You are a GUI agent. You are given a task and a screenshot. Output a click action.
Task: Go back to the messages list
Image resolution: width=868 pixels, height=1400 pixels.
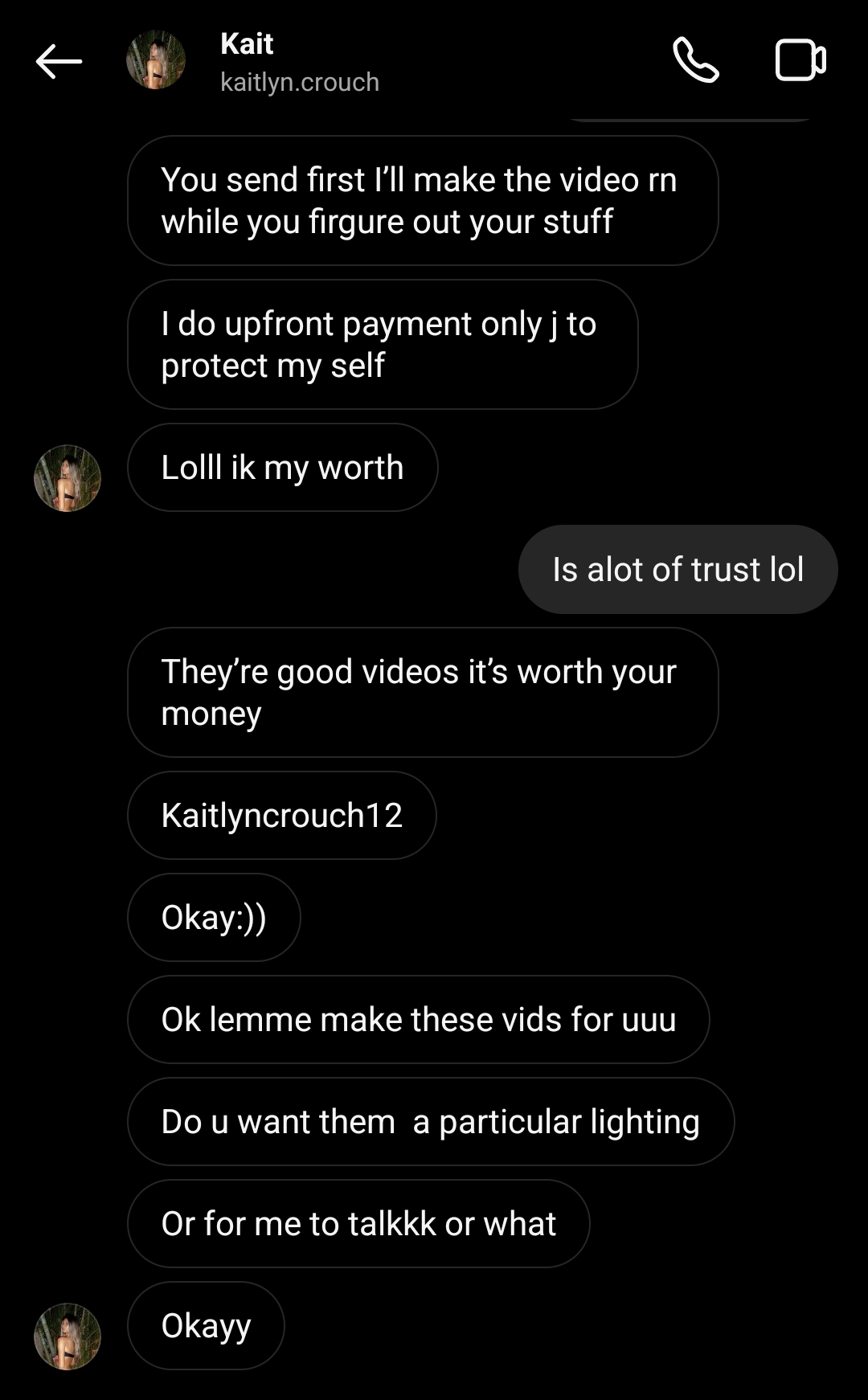pyautogui.click(x=59, y=61)
